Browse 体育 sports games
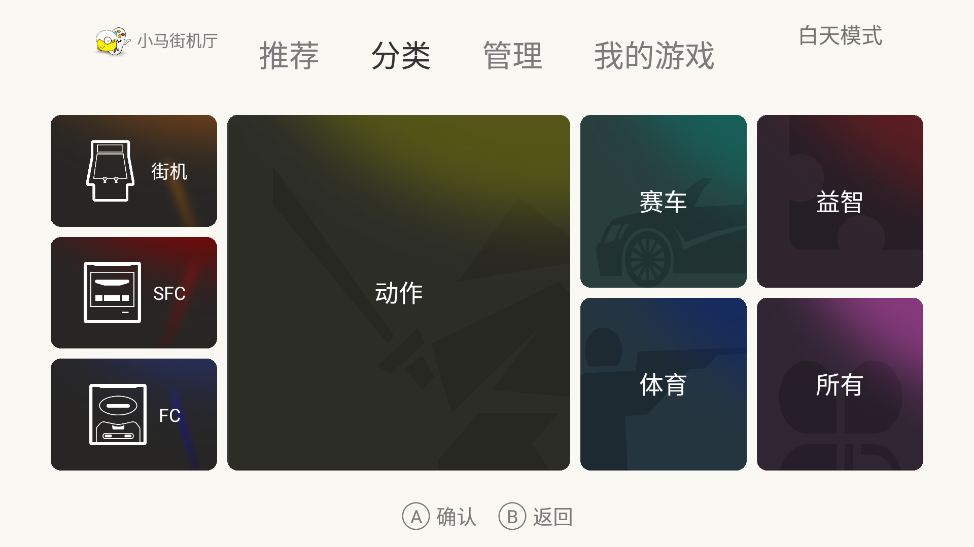Image resolution: width=974 pixels, height=547 pixels. point(663,384)
